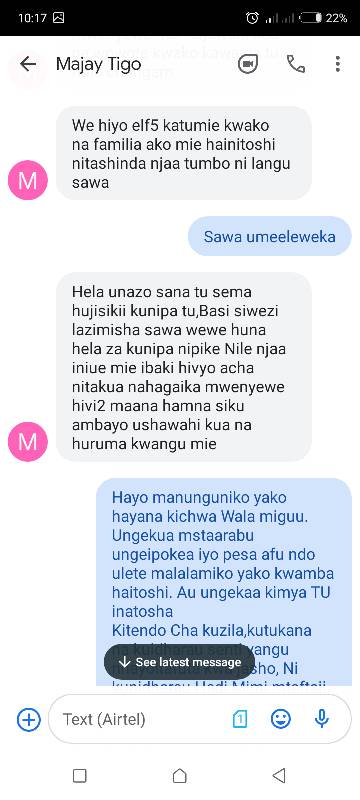360x800 pixels.
Task: Tap the system home button
Action: click(x=179, y=776)
